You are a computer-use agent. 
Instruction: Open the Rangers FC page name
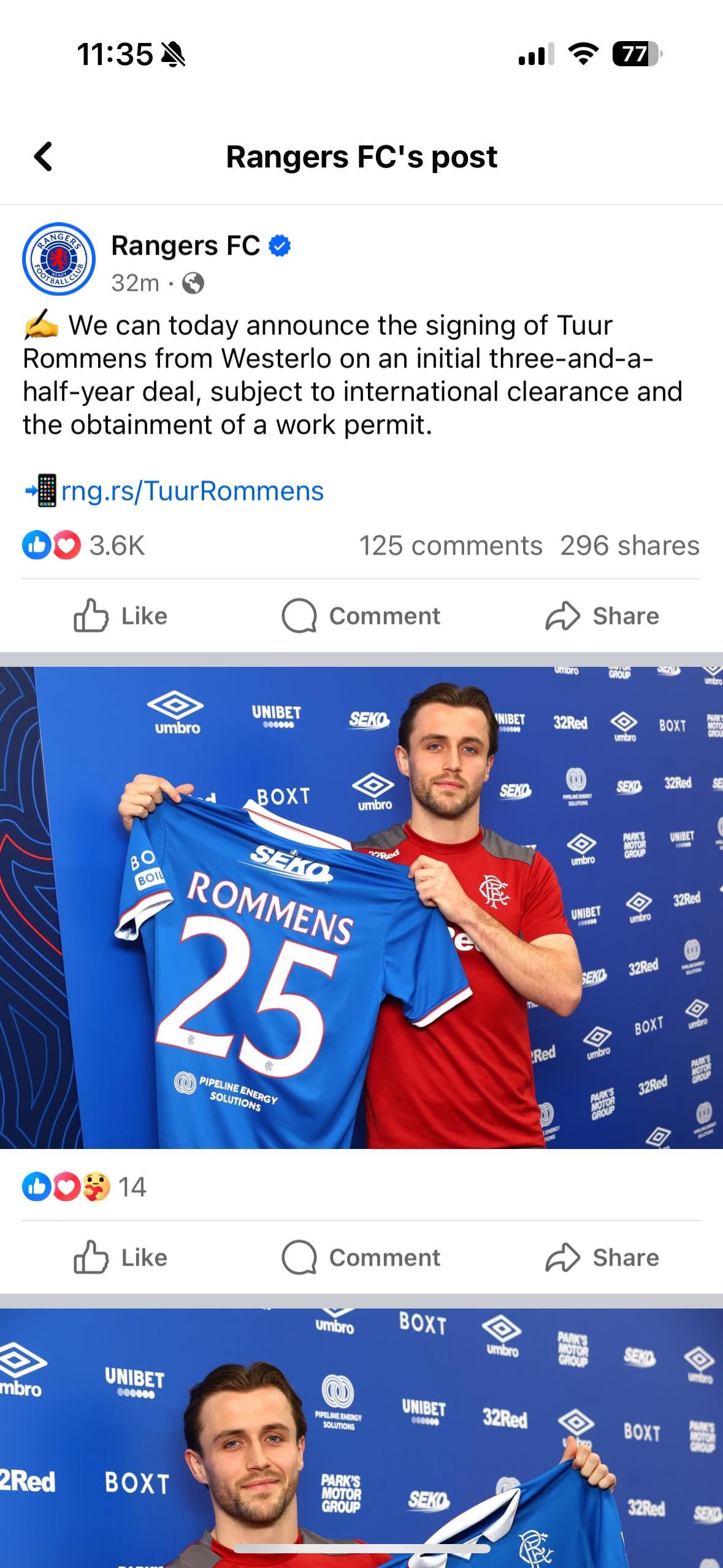[186, 245]
